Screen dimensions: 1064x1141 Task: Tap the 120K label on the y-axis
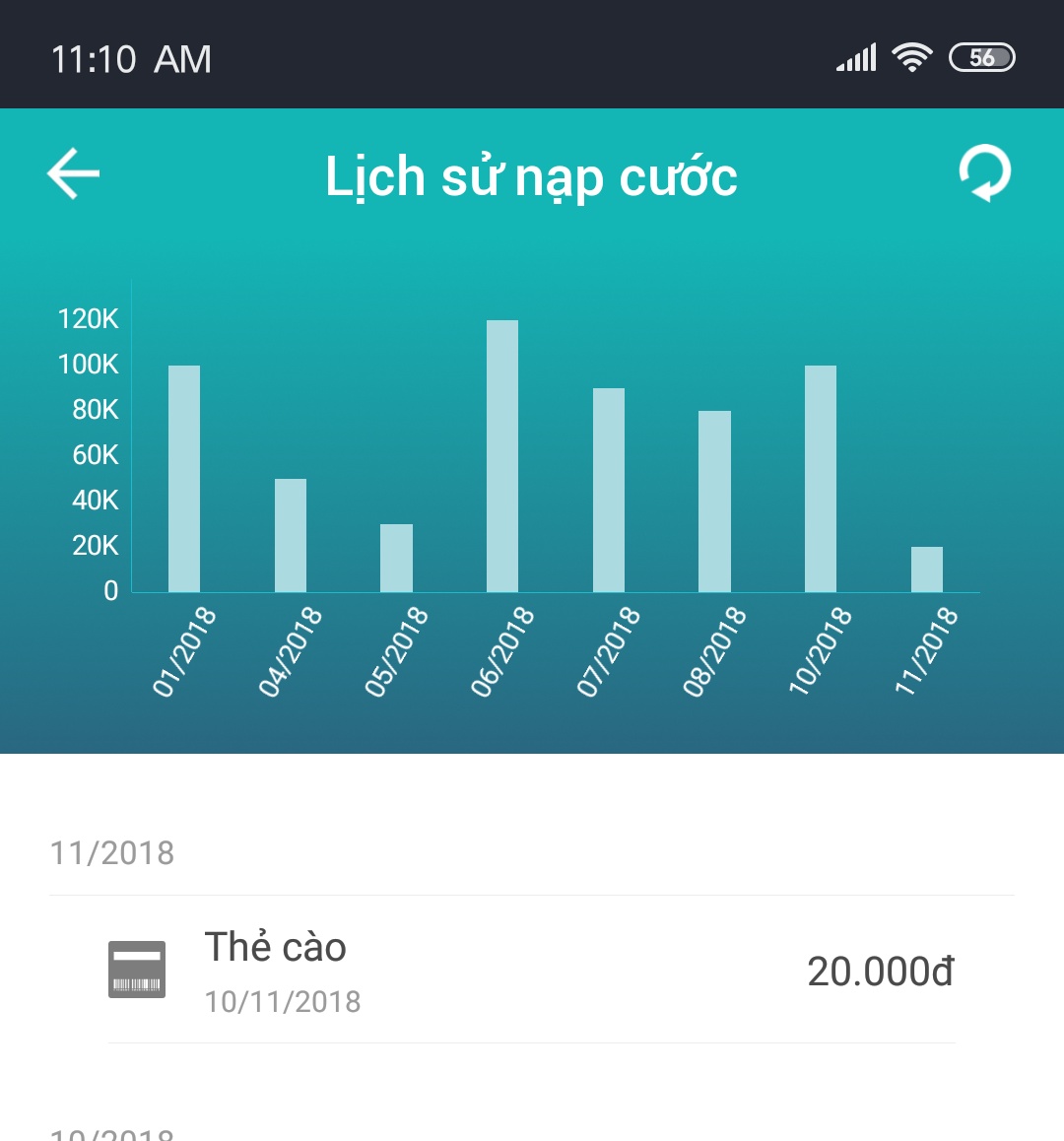click(x=89, y=319)
